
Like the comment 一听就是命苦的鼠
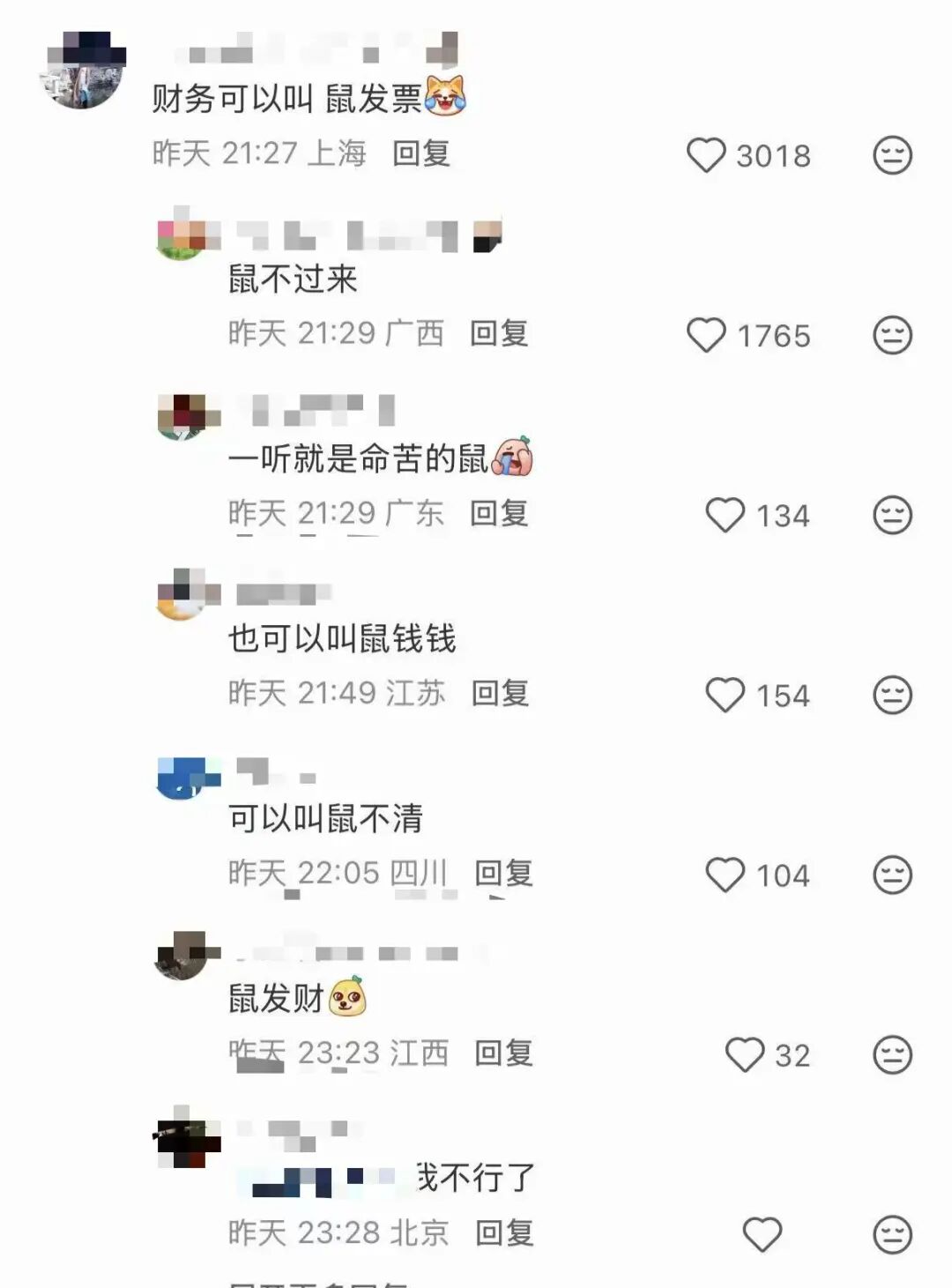point(725,516)
